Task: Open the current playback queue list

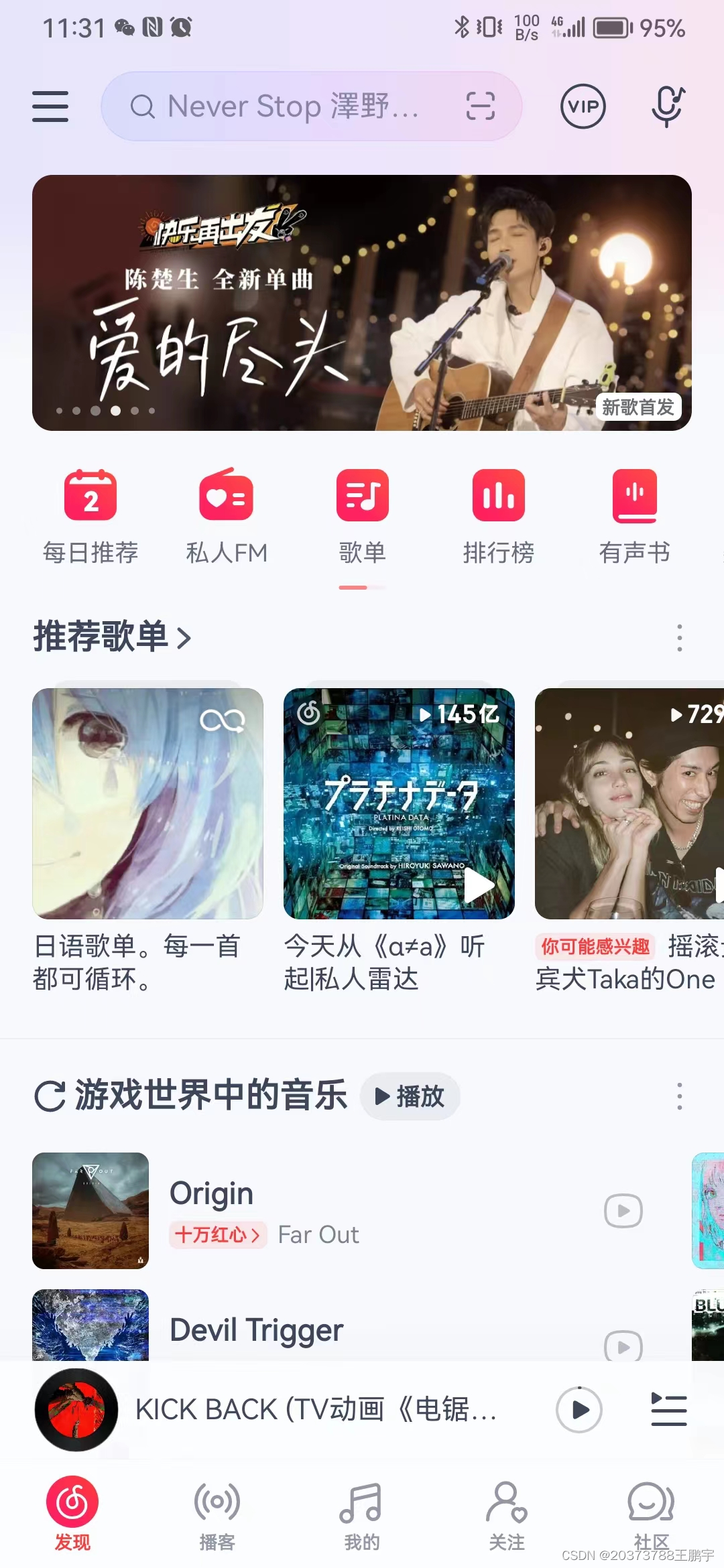Action: pyautogui.click(x=668, y=1410)
